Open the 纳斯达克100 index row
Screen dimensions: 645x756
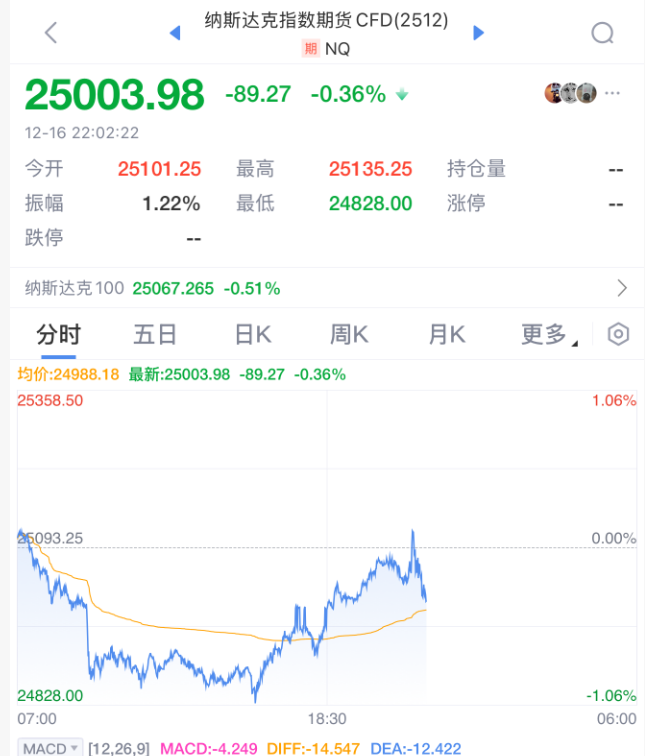[322, 288]
